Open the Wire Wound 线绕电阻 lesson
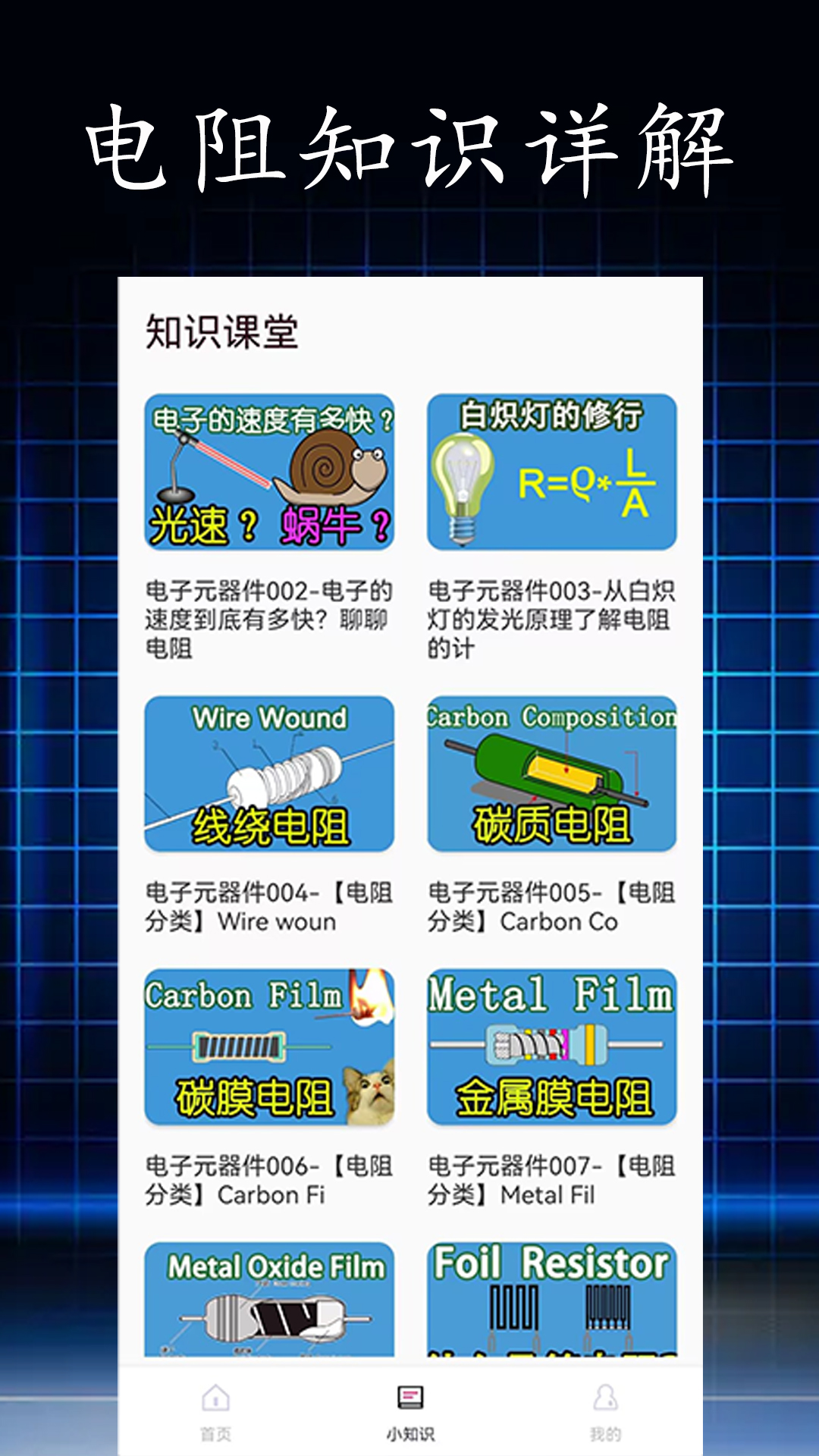This screenshot has height=1456, width=819. (x=269, y=773)
